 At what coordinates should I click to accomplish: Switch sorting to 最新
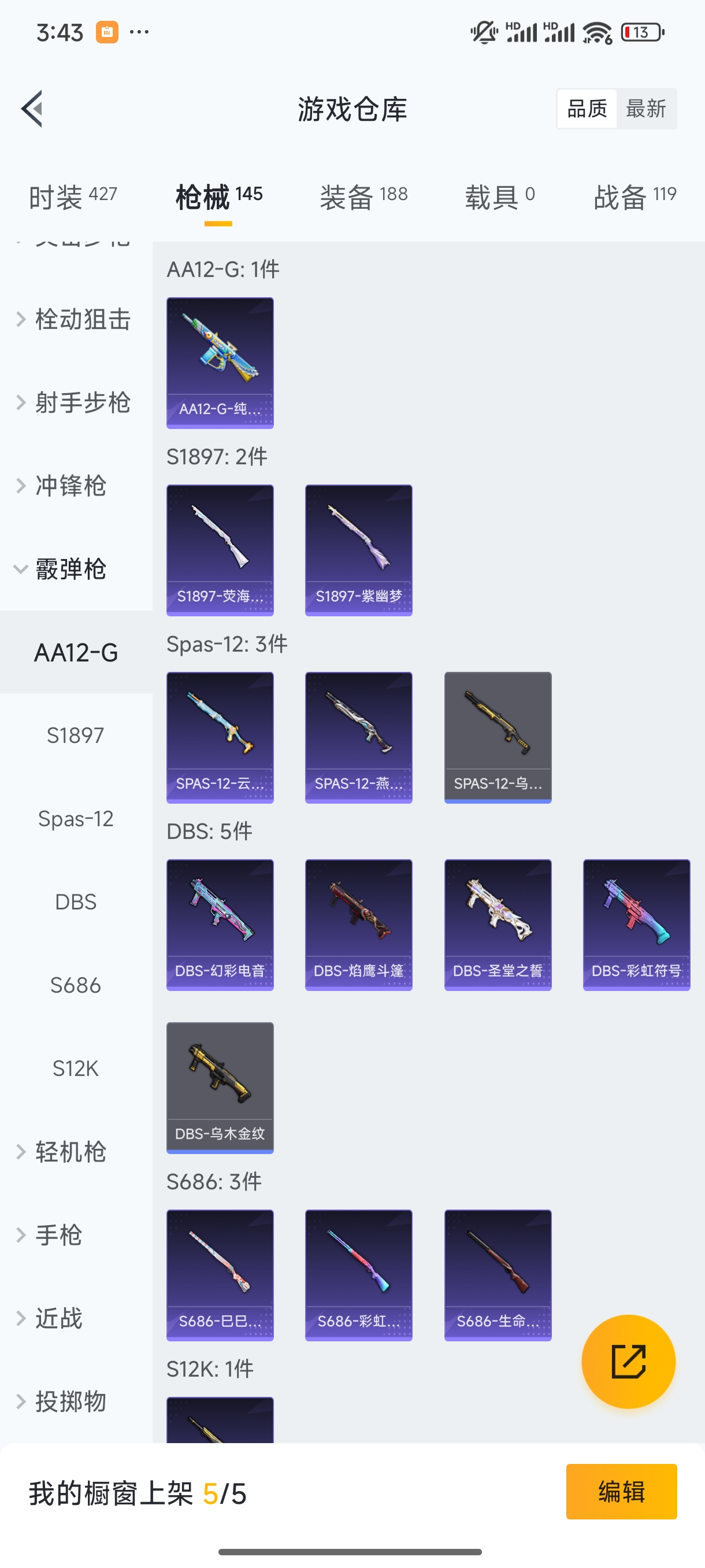click(x=647, y=108)
